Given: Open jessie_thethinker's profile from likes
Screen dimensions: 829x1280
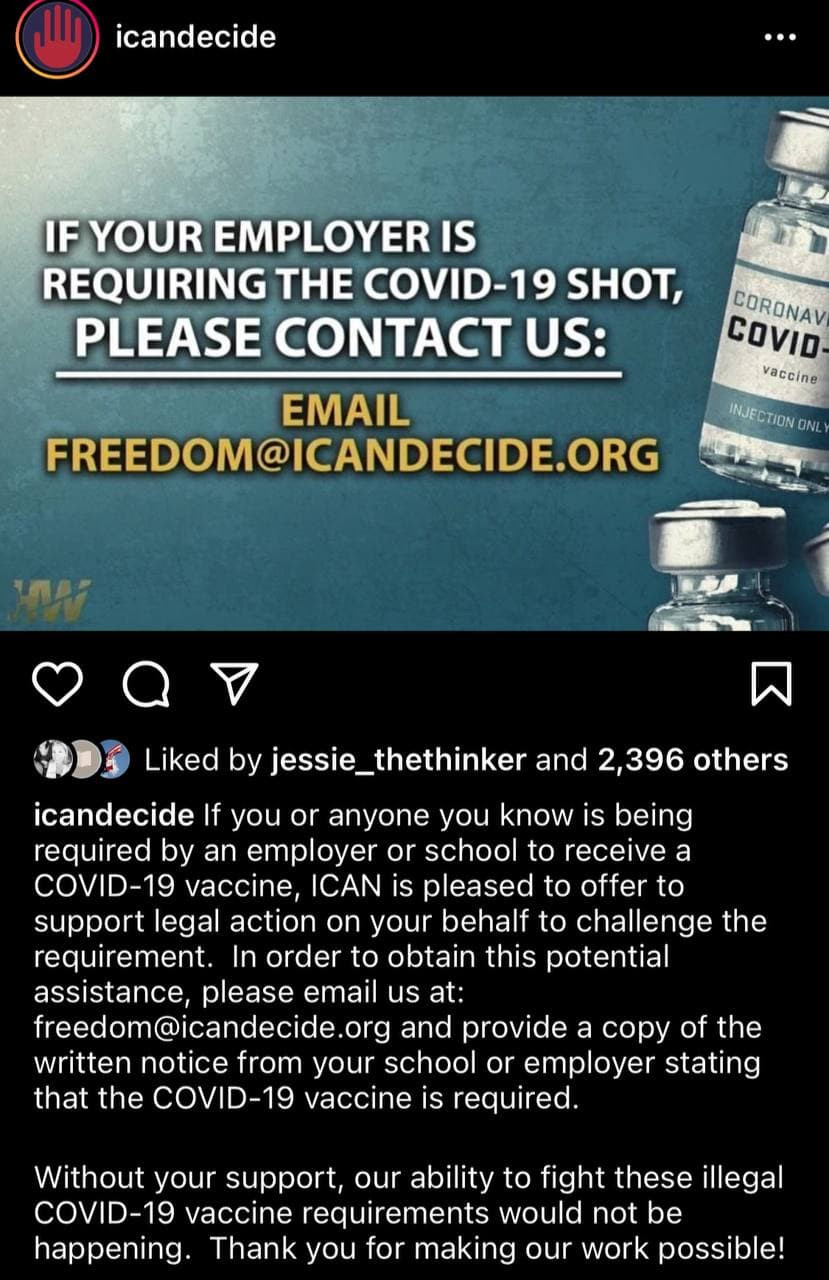Looking at the screenshot, I should click(398, 760).
